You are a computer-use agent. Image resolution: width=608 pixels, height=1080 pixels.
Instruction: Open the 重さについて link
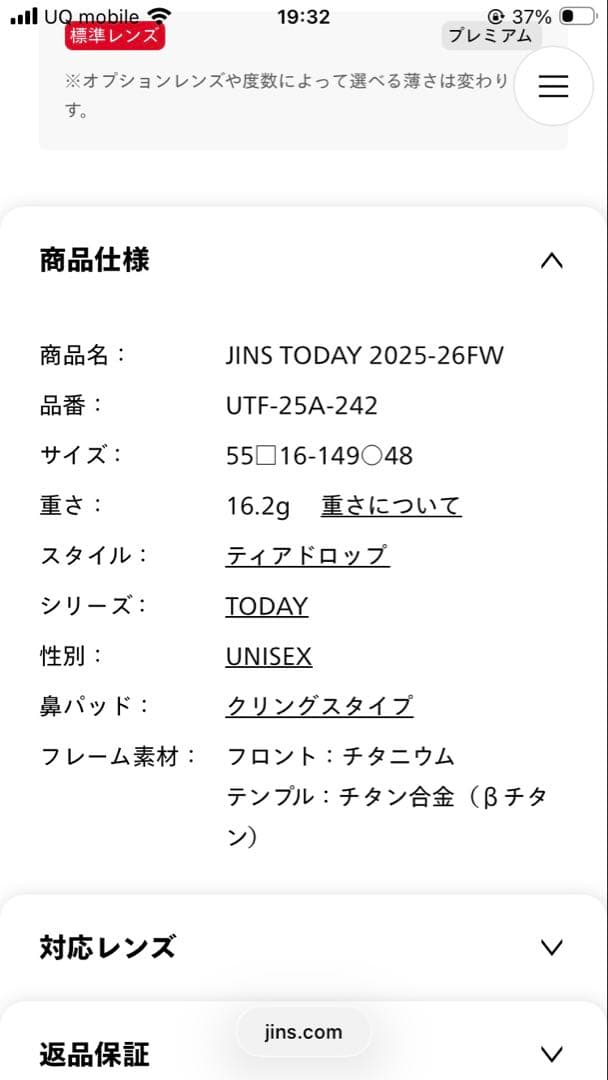tap(391, 506)
